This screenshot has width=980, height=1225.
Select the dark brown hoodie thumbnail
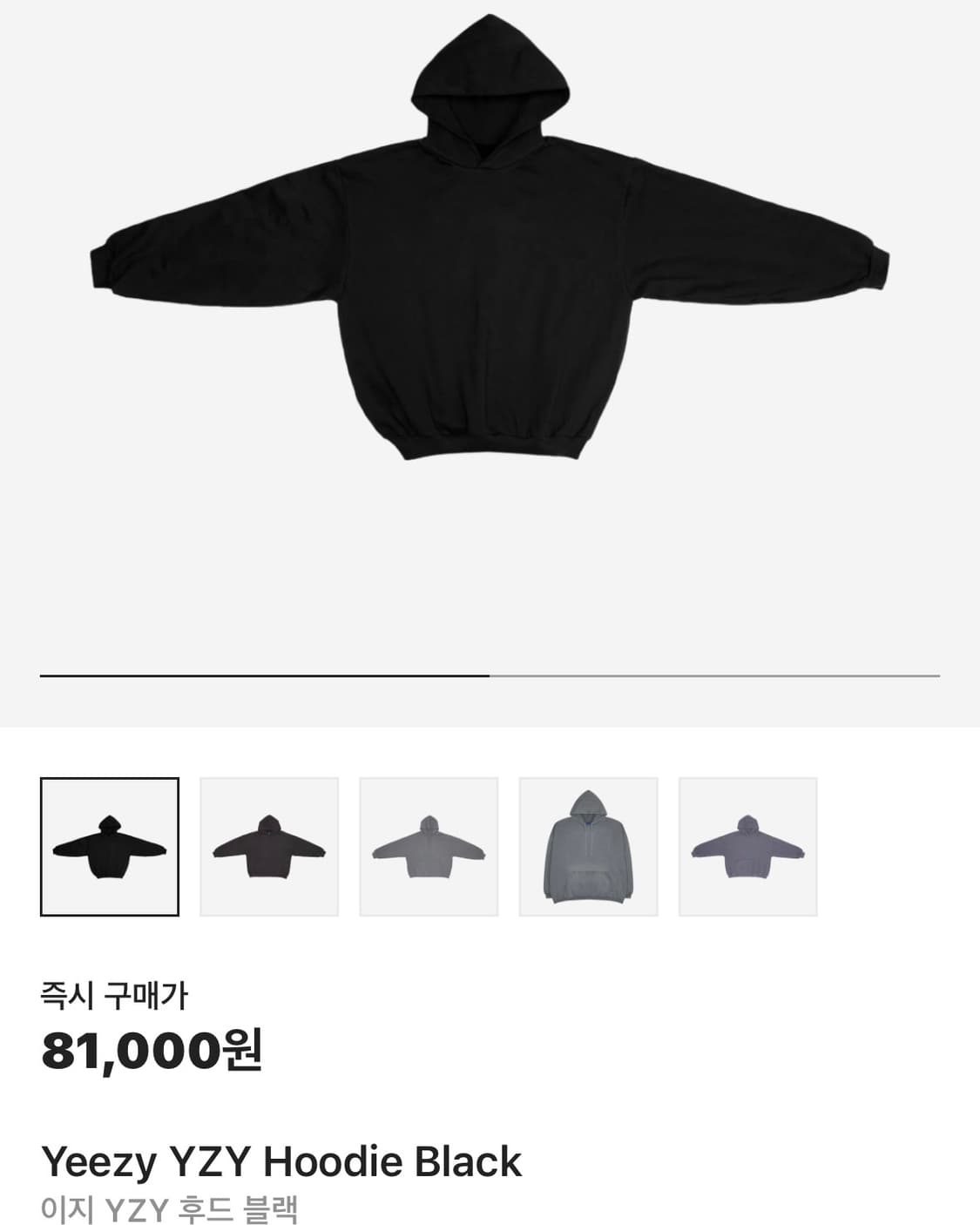click(x=269, y=847)
